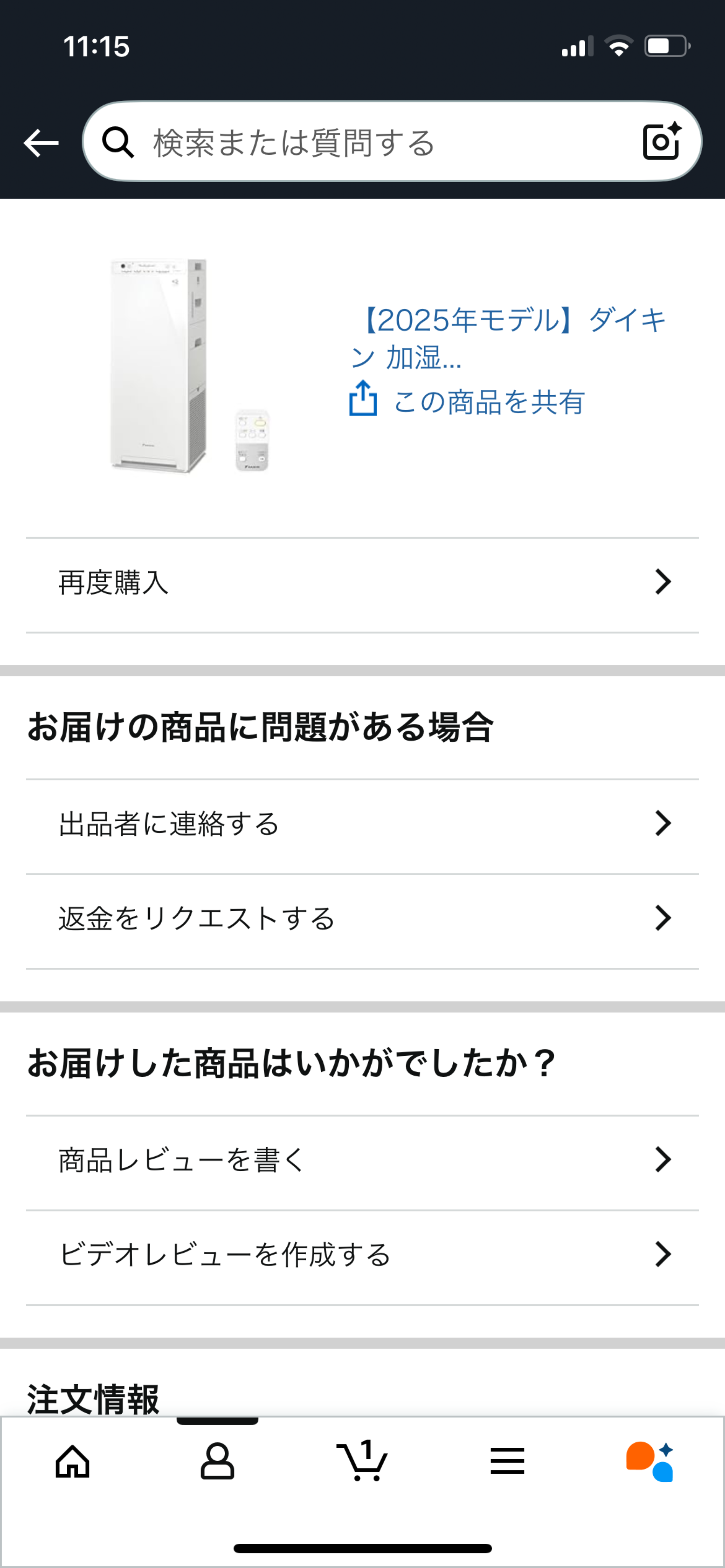Open 商品レビューを書く to write a review

[x=362, y=1160]
